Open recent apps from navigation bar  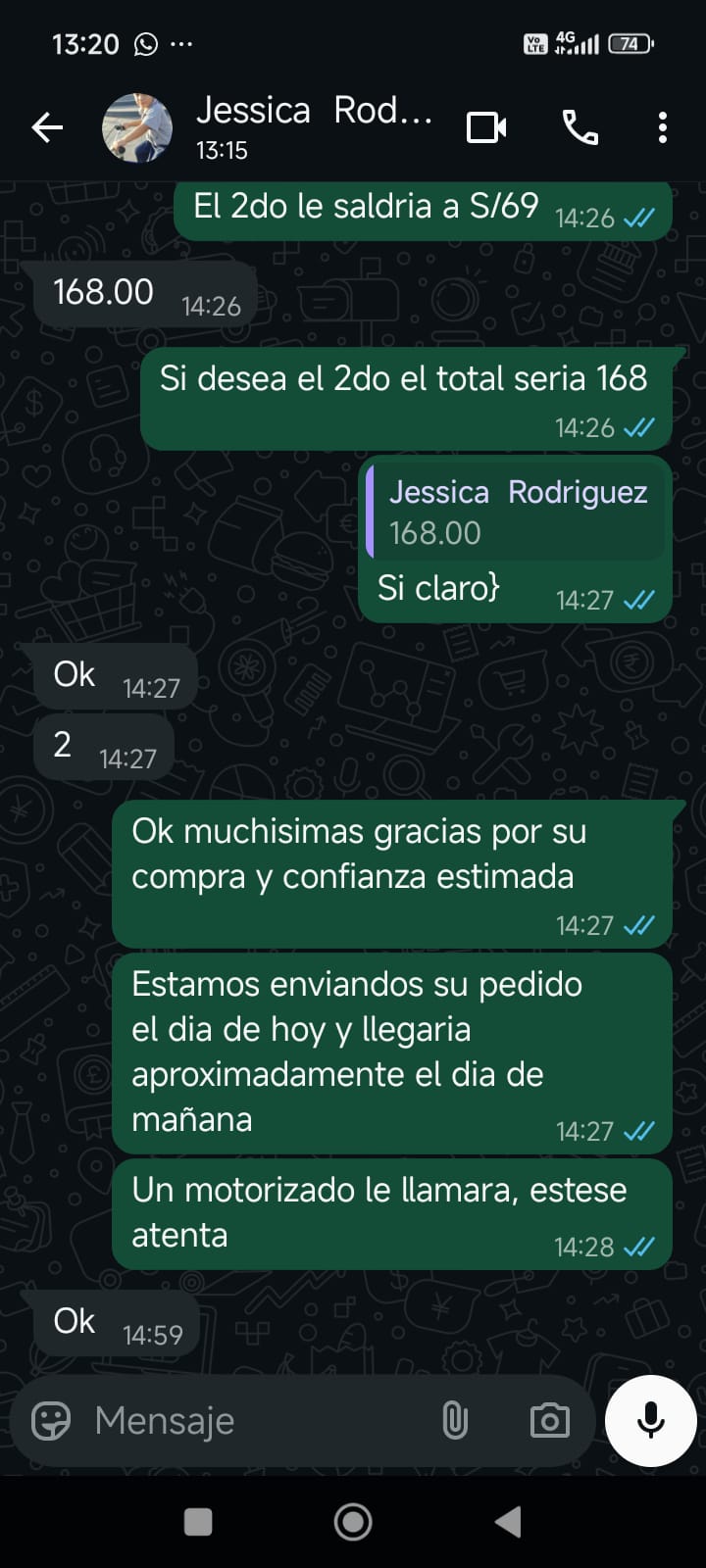coord(198,1521)
